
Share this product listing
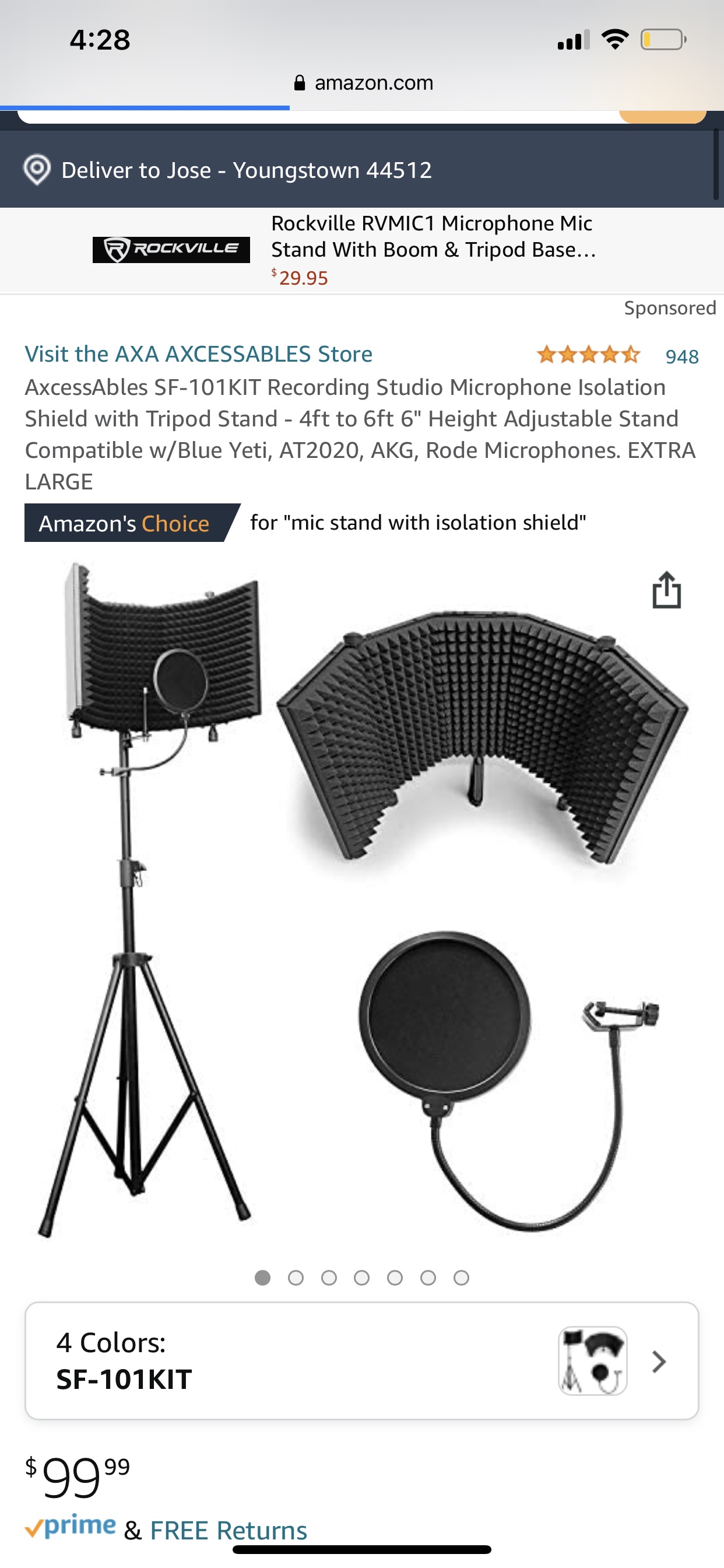pos(666,589)
